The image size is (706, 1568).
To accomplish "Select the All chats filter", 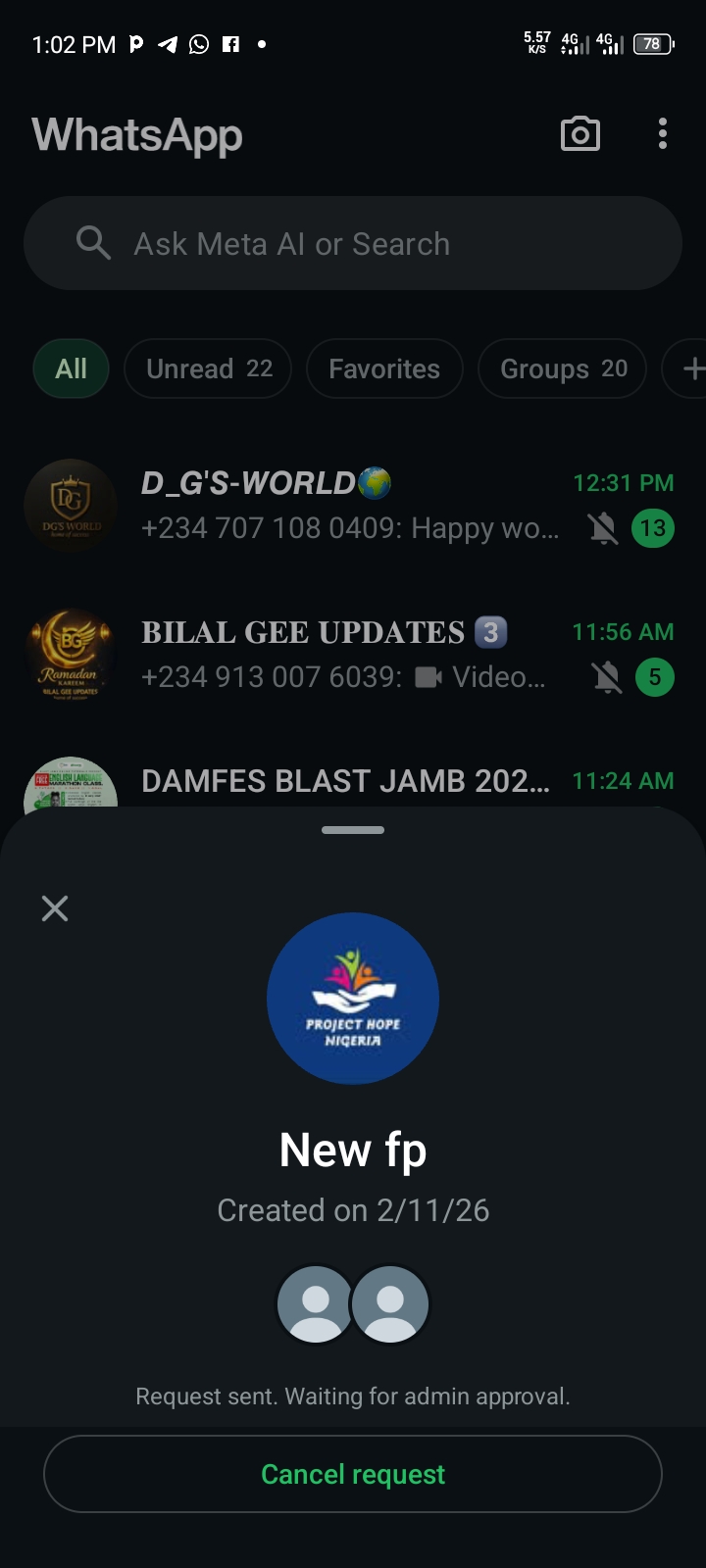I will pos(71,368).
